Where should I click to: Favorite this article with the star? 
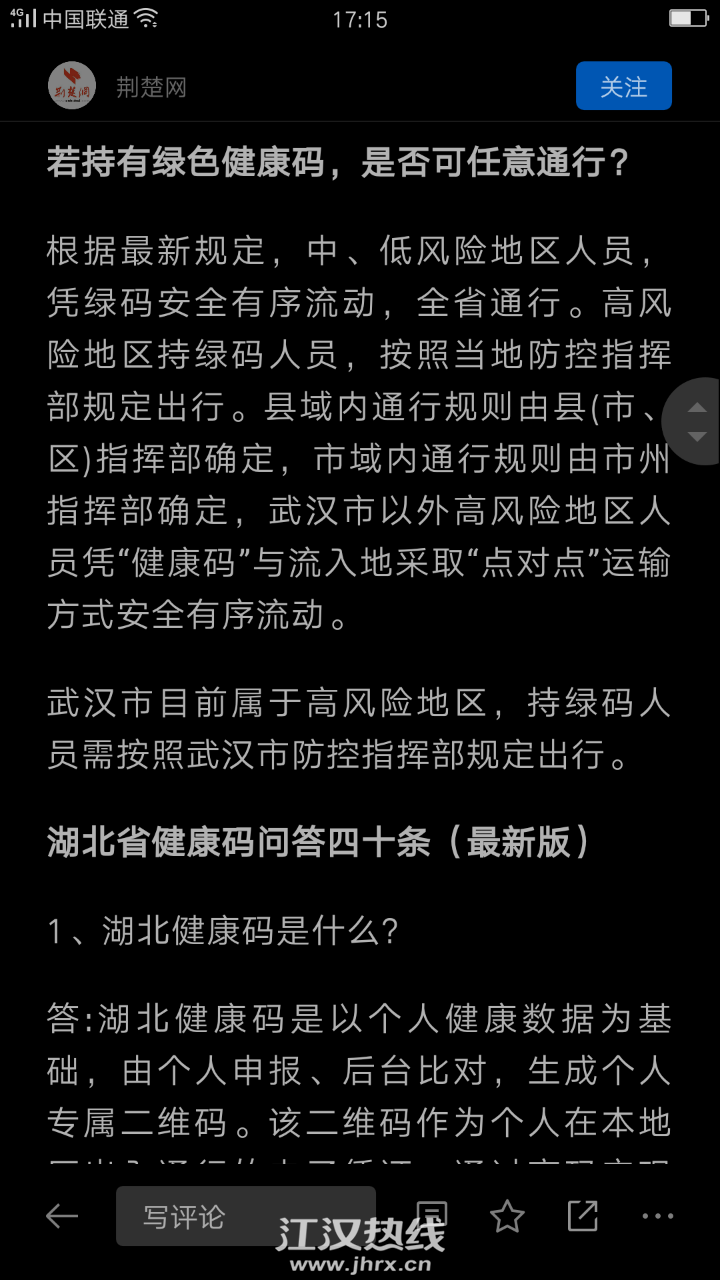507,1216
